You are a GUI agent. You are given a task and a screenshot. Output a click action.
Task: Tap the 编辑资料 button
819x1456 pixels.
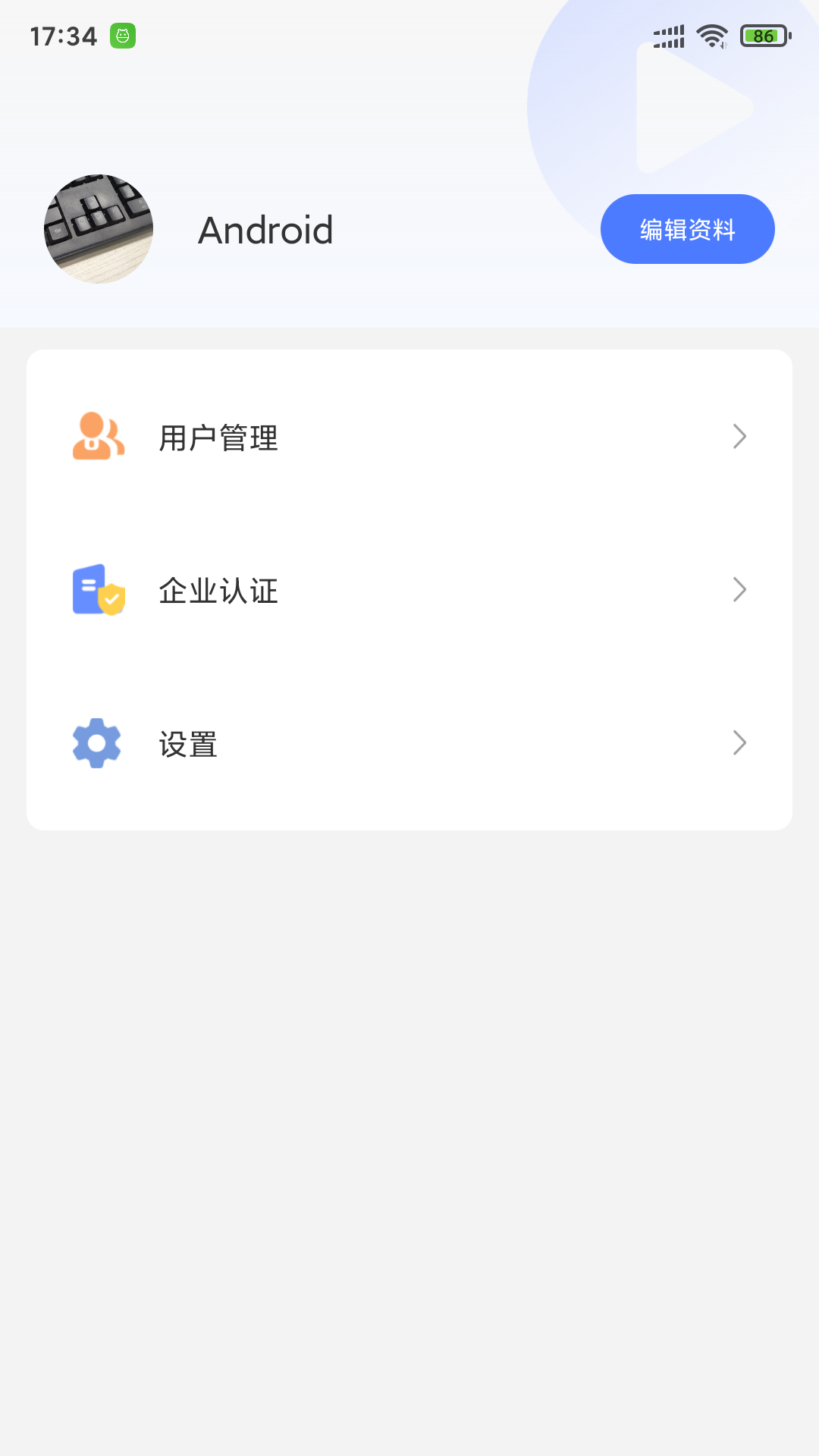tap(687, 229)
